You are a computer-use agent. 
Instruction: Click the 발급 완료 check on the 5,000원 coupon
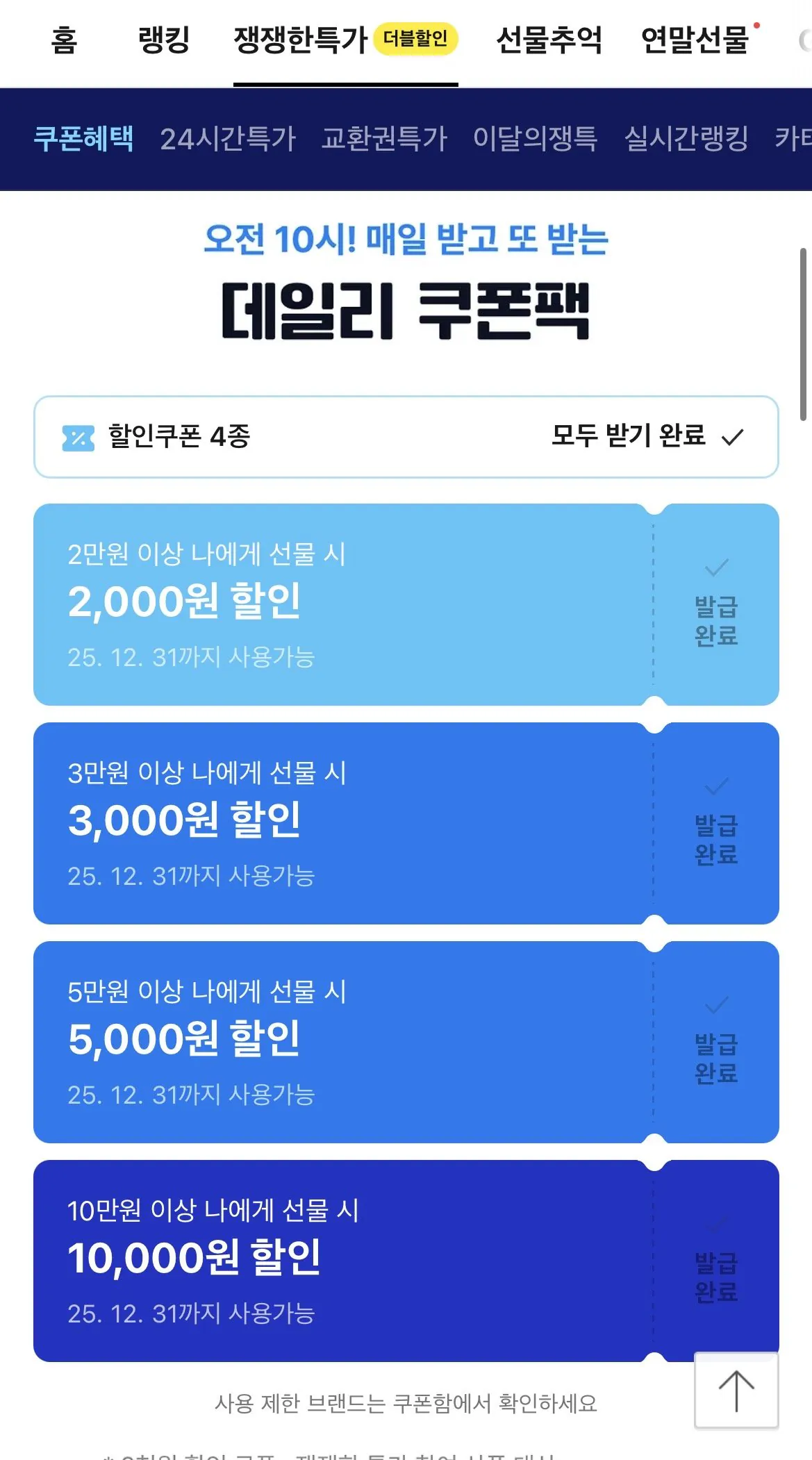[x=715, y=1006]
